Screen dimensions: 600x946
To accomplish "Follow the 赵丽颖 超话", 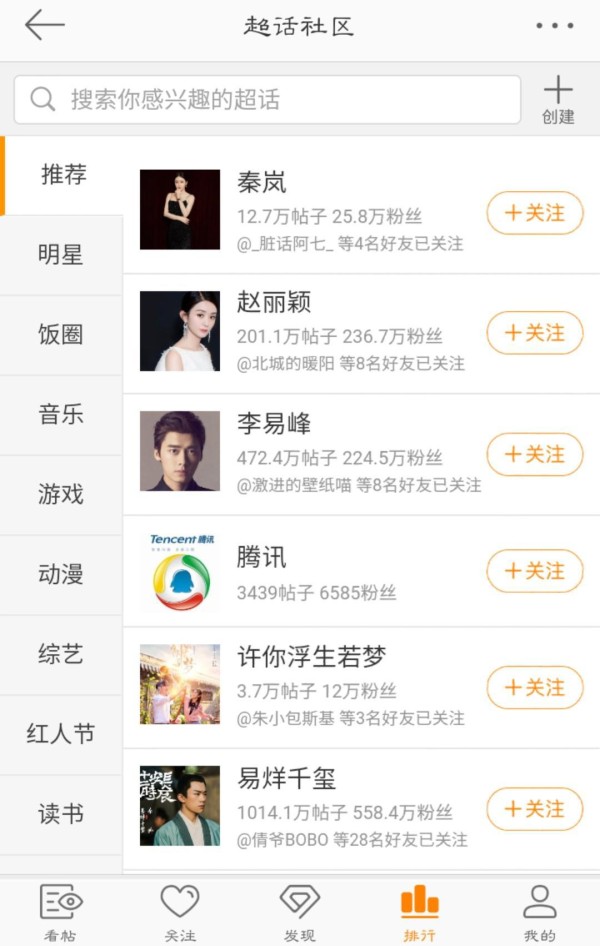I will [534, 333].
